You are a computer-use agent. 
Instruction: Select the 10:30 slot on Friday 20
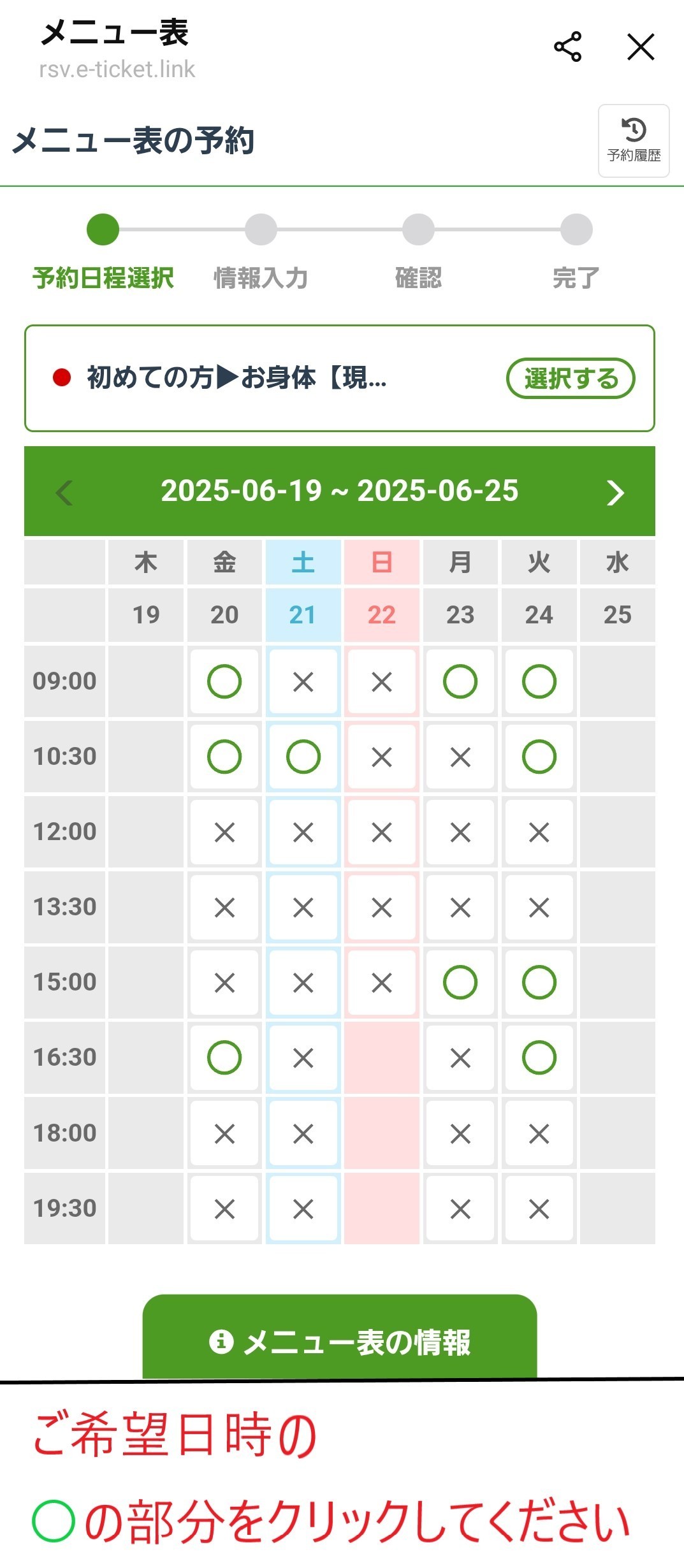[x=224, y=757]
